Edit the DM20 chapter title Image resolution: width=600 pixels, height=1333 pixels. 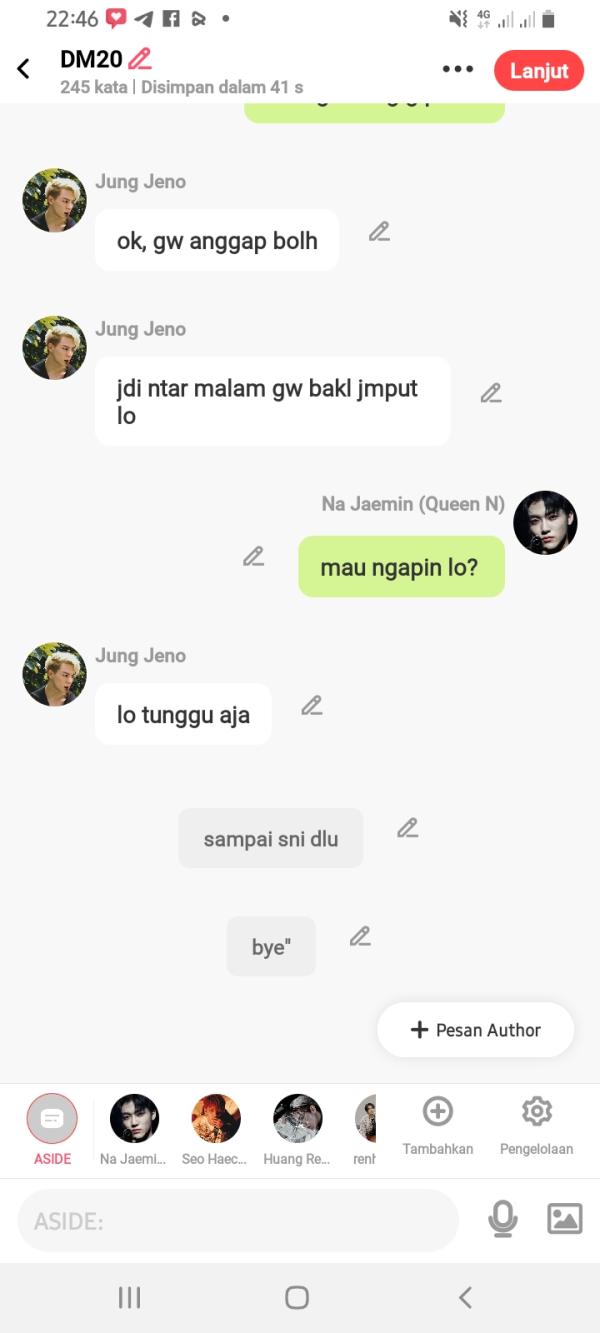pyautogui.click(x=140, y=59)
